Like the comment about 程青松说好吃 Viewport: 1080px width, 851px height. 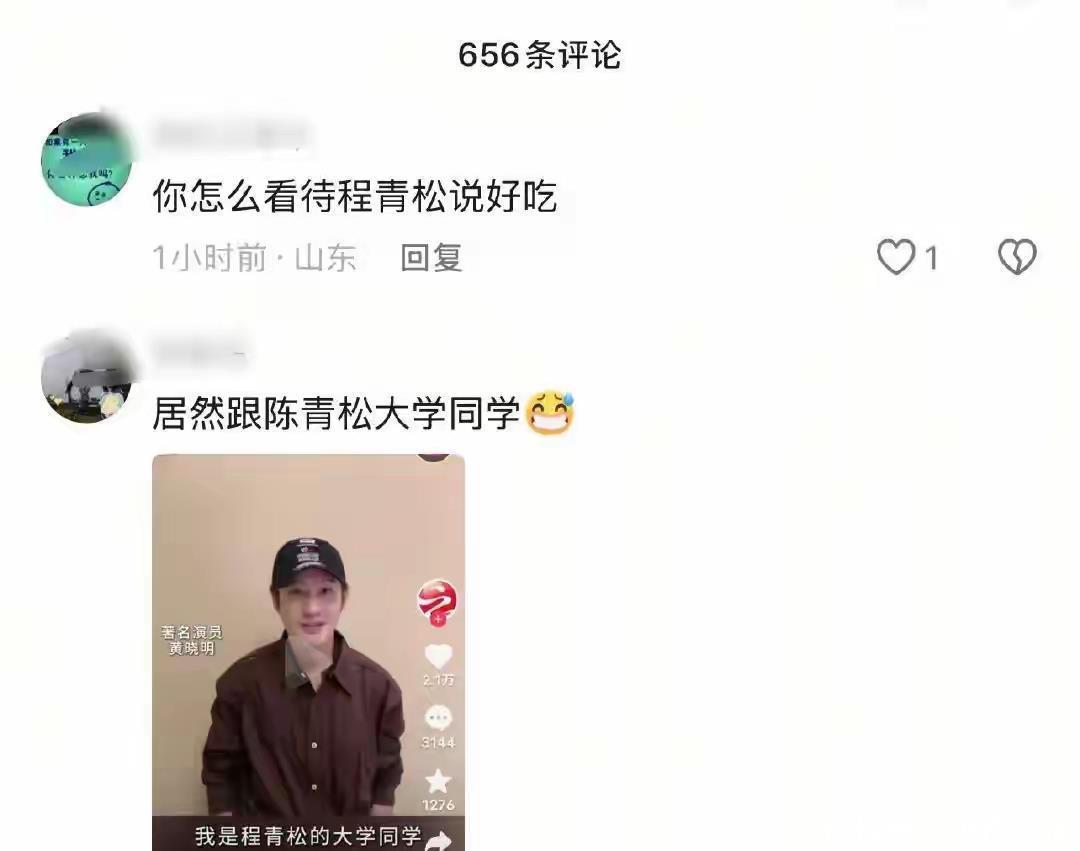tap(896, 258)
